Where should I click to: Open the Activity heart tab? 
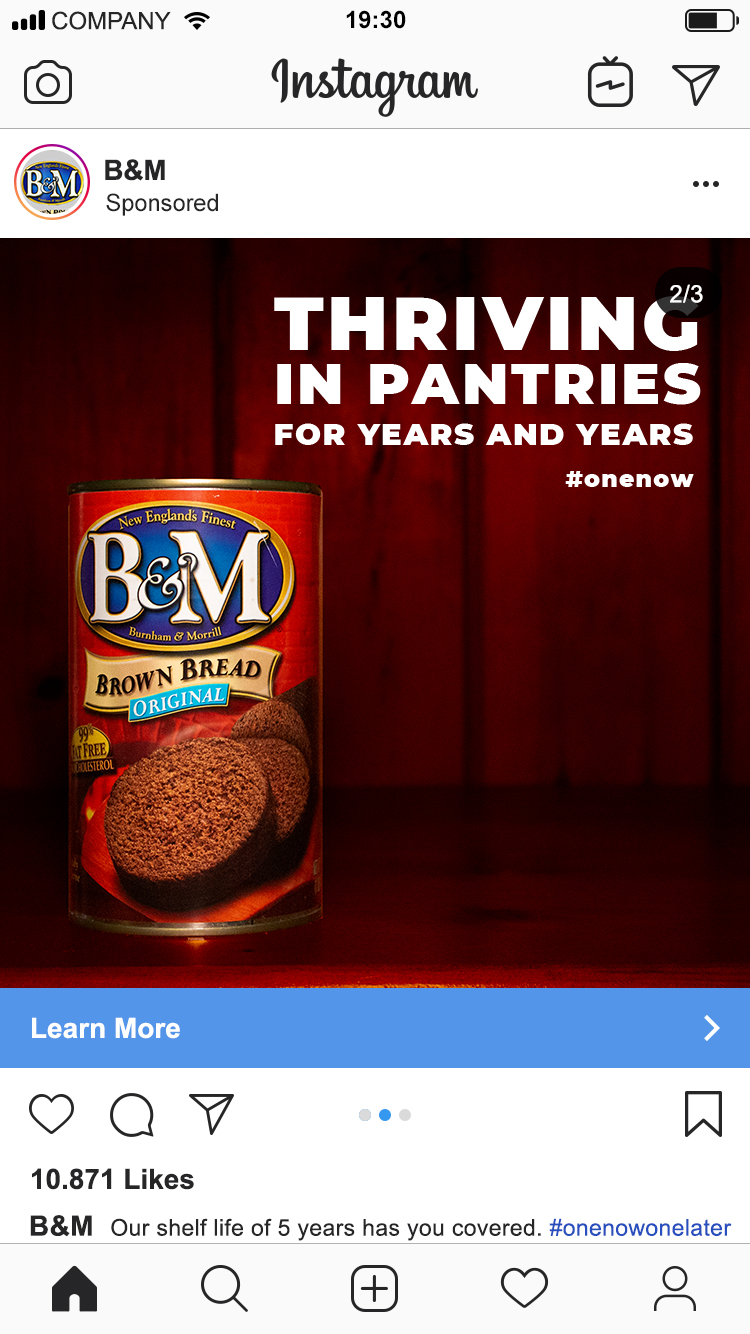pos(524,1288)
